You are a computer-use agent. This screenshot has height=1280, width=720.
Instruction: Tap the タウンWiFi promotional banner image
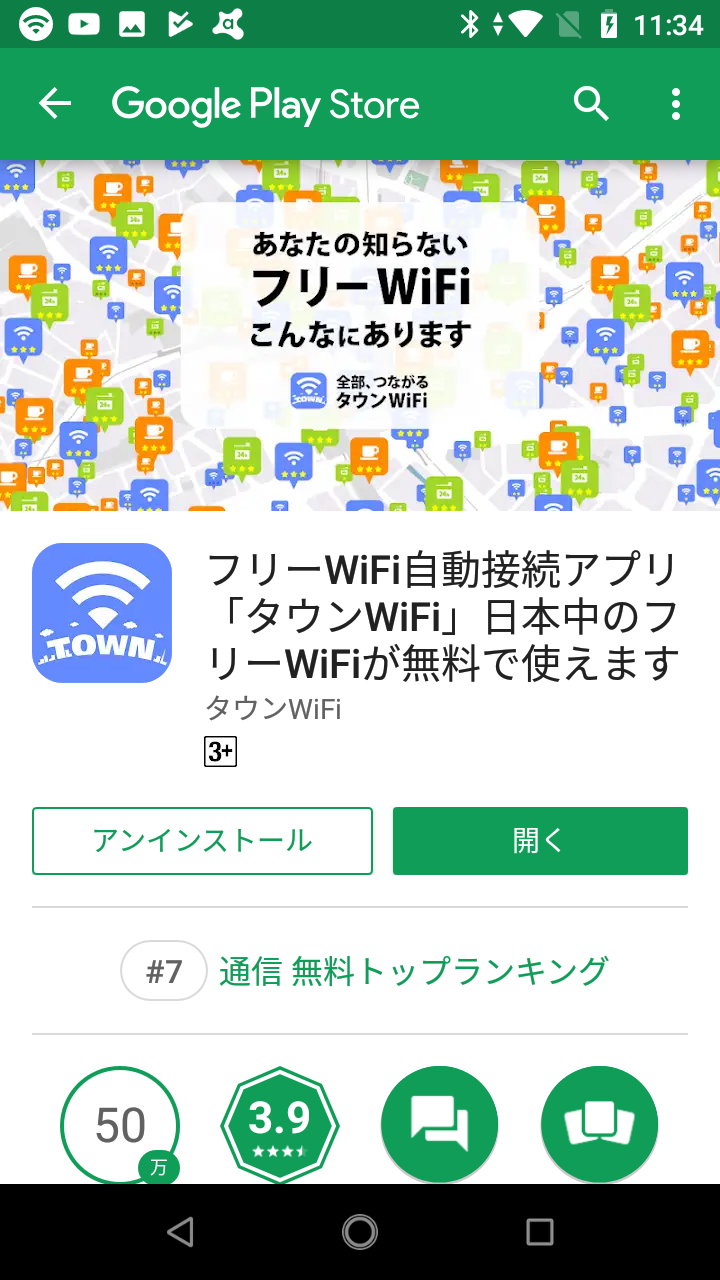(360, 333)
